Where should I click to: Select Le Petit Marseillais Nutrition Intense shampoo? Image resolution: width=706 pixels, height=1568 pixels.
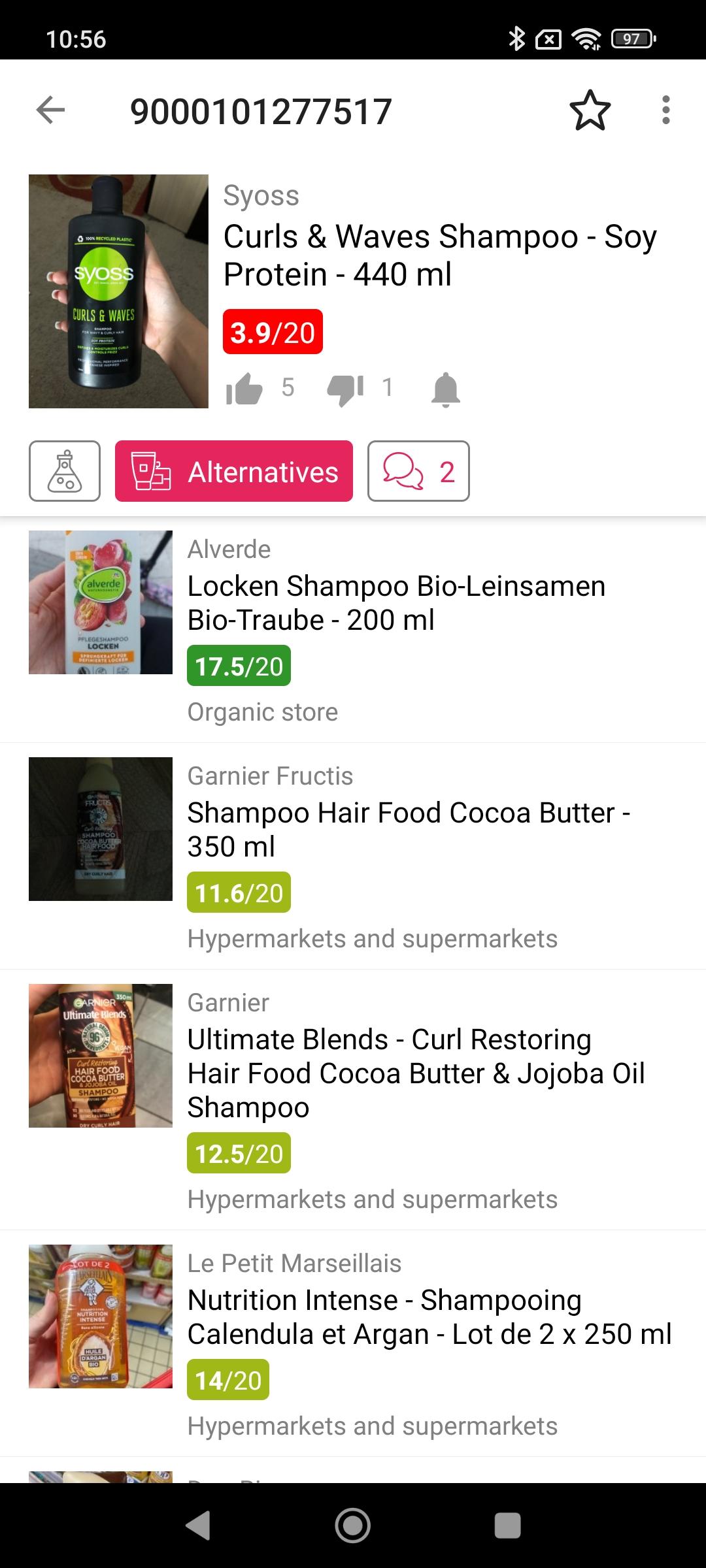[353, 1343]
